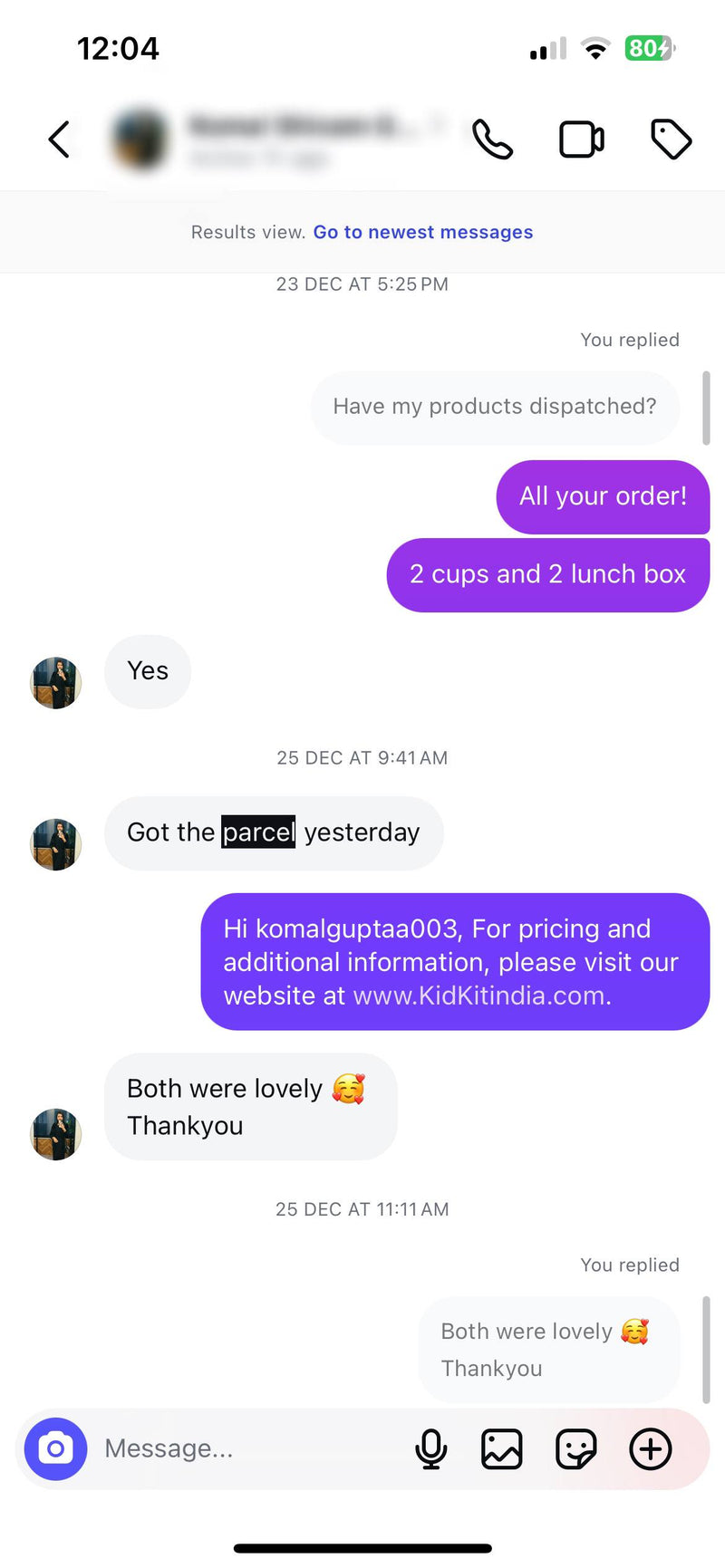Open the label tag icon
This screenshot has width=725, height=1568.
pos(671,139)
